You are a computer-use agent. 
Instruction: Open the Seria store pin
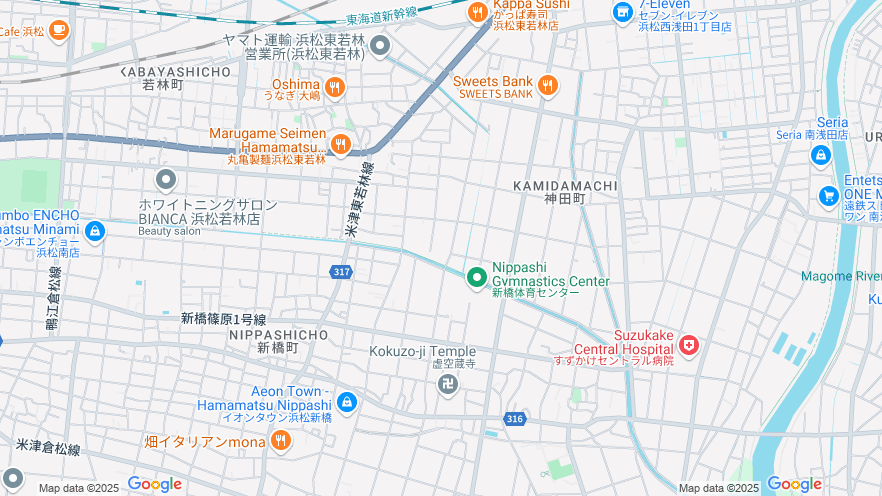(820, 154)
